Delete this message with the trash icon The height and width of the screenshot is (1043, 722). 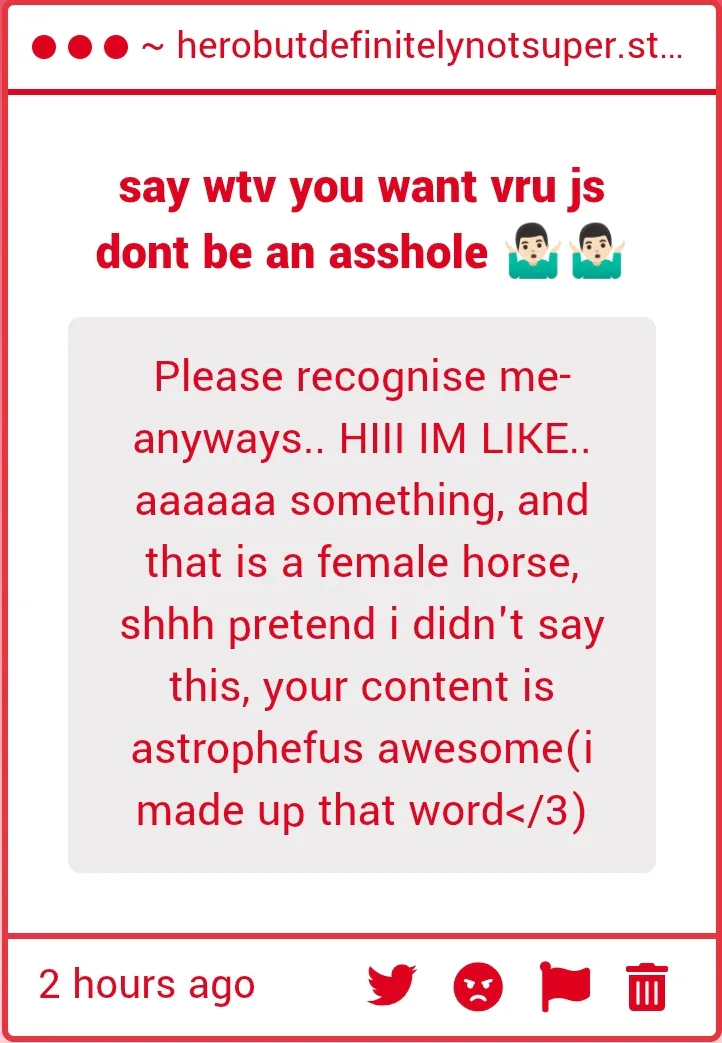(x=647, y=986)
